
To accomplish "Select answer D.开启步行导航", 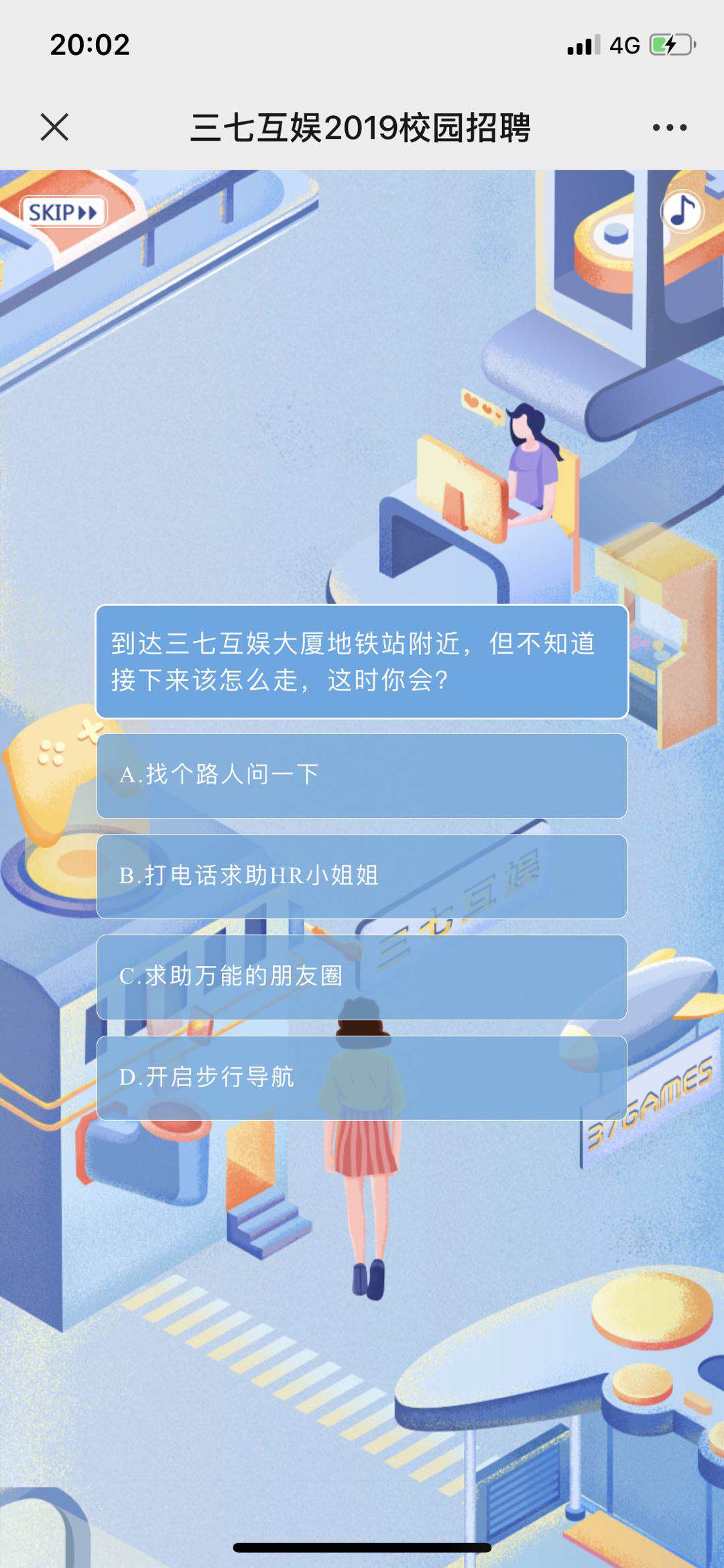I will tap(362, 1077).
